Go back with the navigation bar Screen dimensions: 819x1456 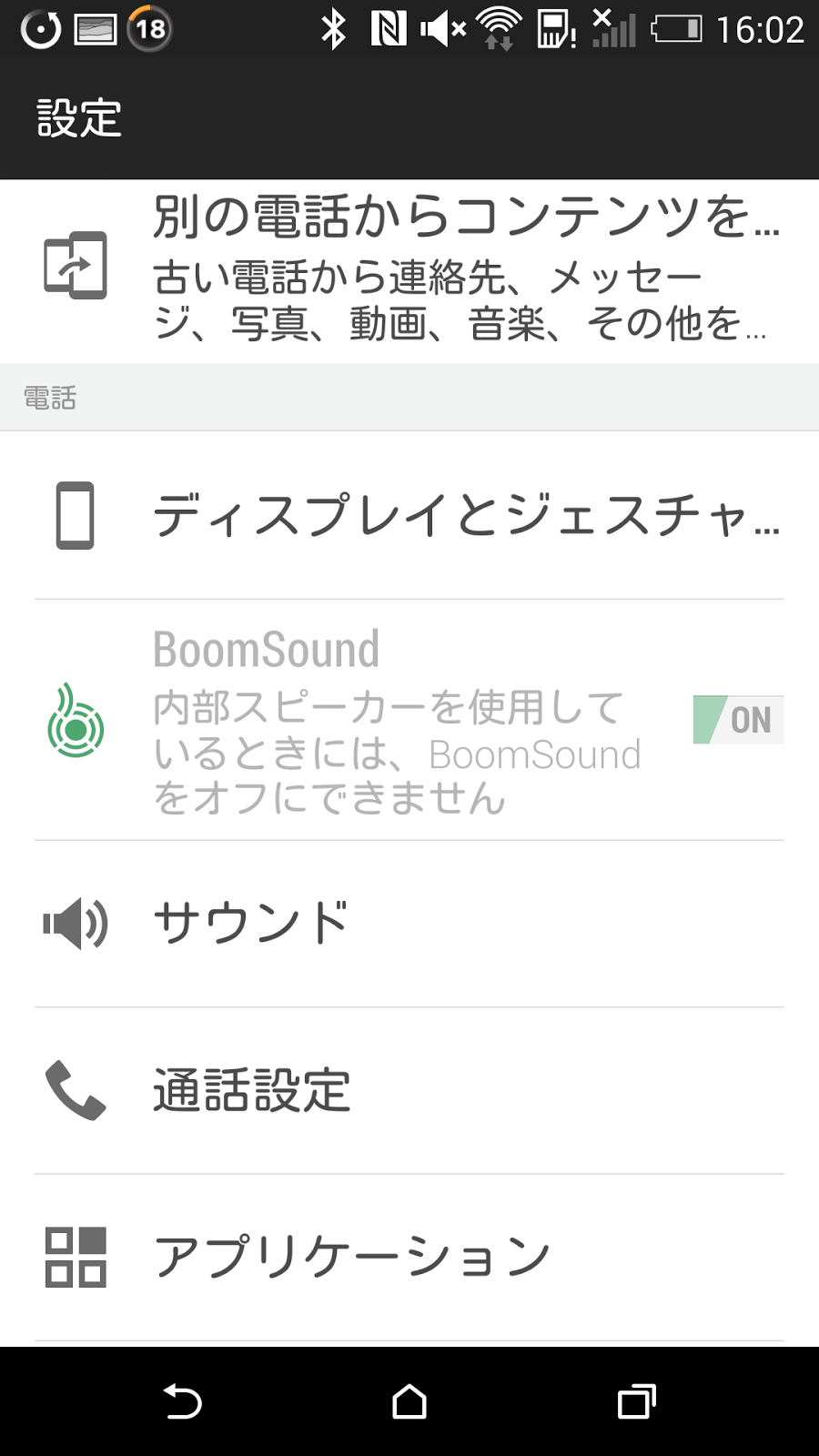tap(182, 1401)
